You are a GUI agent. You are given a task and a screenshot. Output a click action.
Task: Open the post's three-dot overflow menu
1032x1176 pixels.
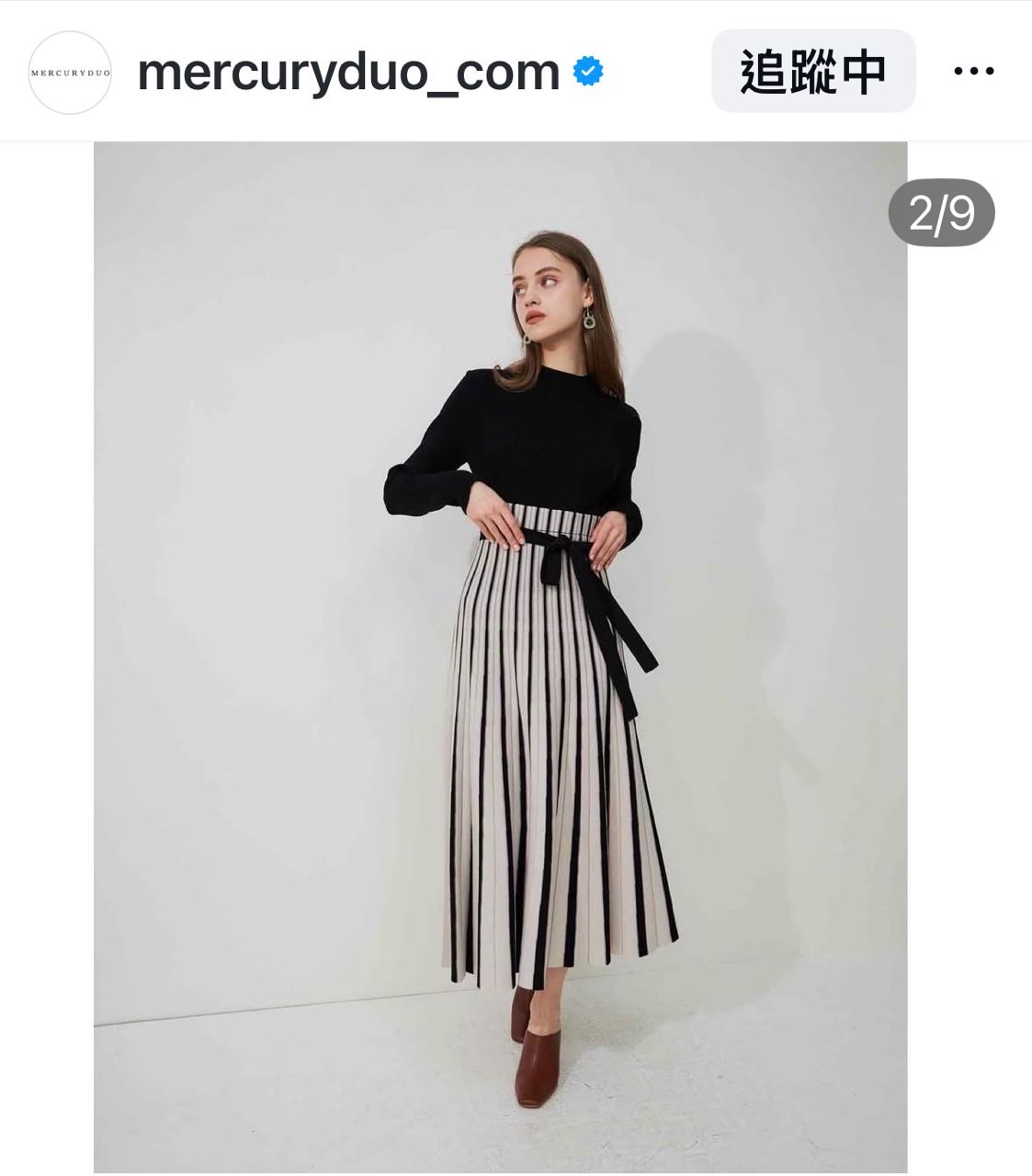[973, 71]
